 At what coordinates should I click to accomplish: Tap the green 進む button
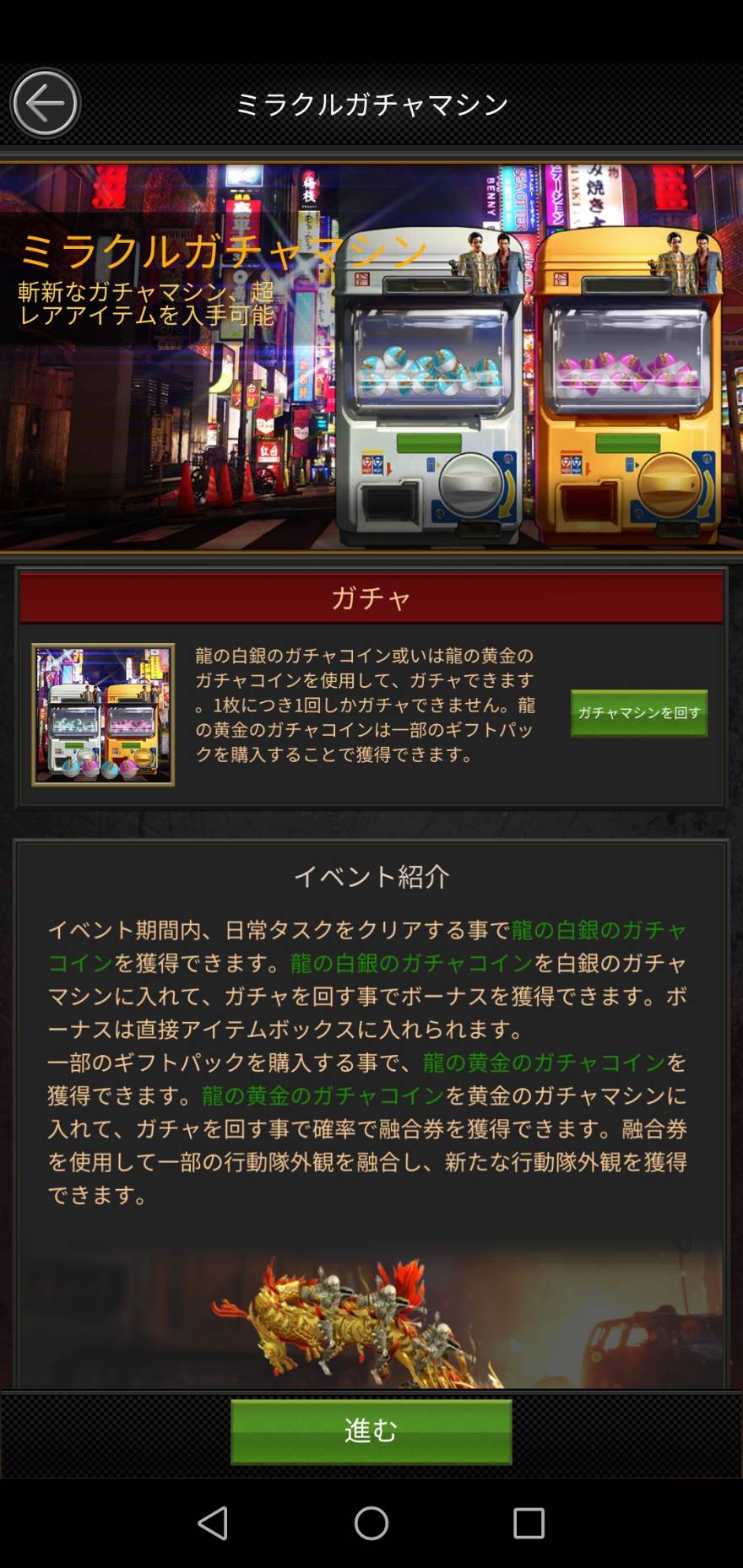tap(371, 1430)
